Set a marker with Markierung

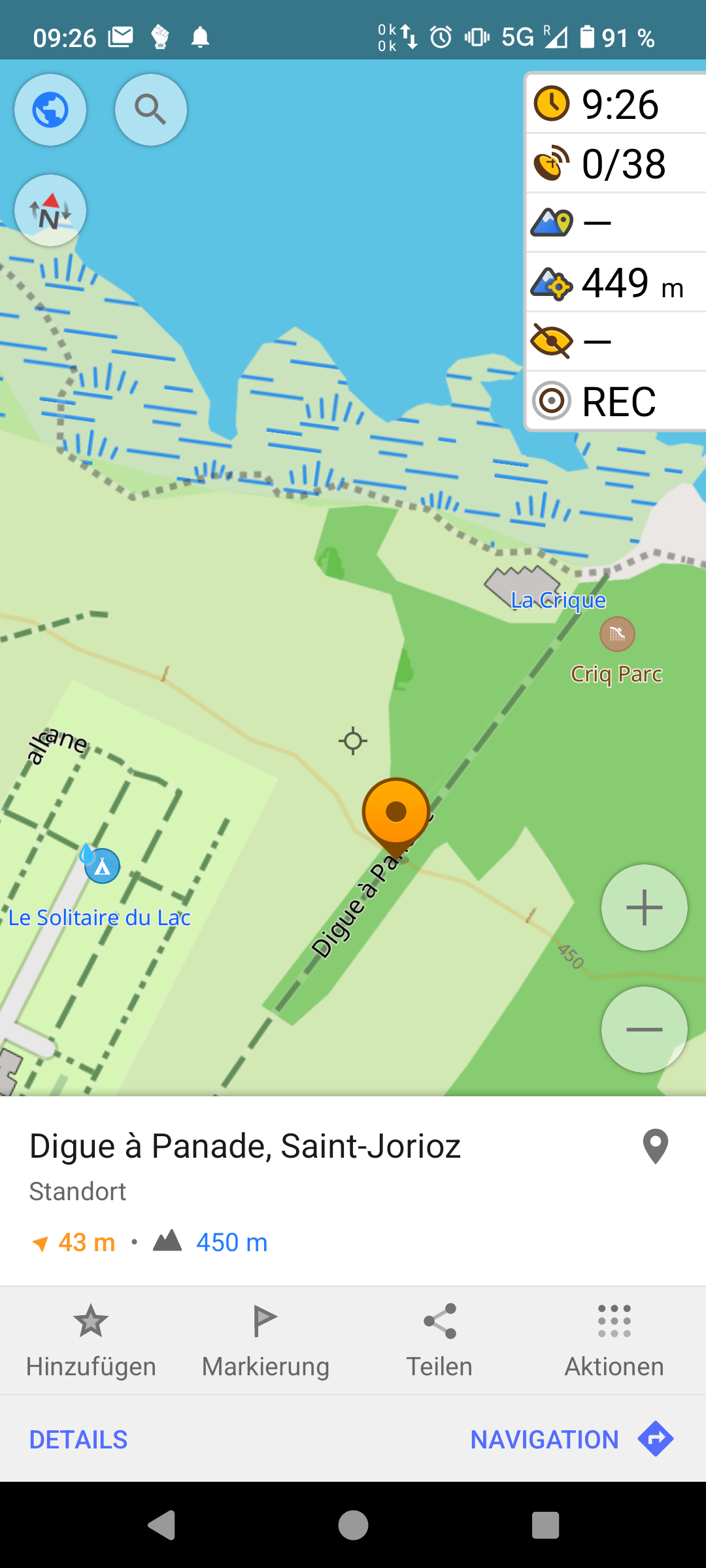pos(265,1341)
